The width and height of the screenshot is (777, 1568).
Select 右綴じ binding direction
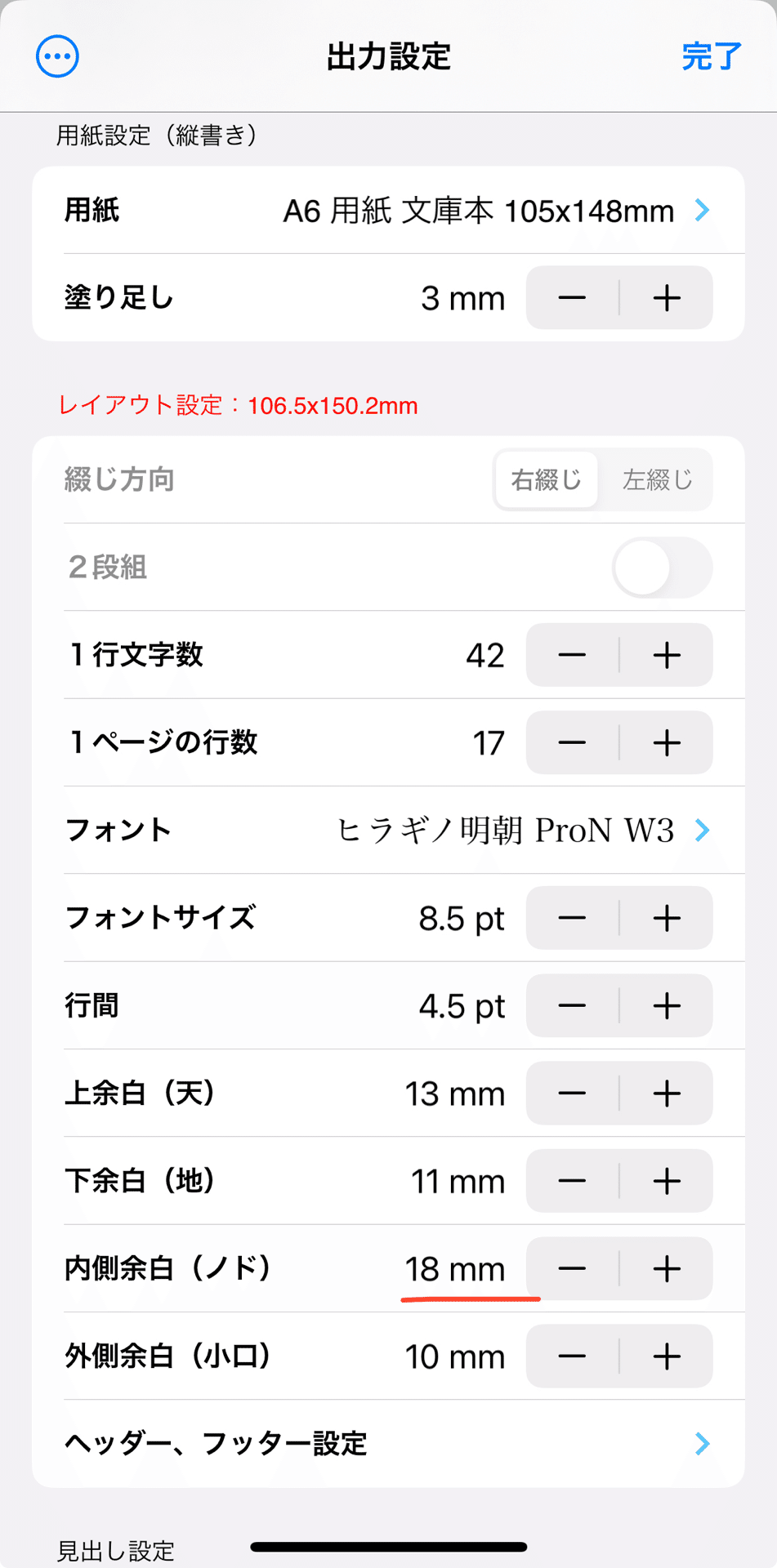[x=547, y=480]
